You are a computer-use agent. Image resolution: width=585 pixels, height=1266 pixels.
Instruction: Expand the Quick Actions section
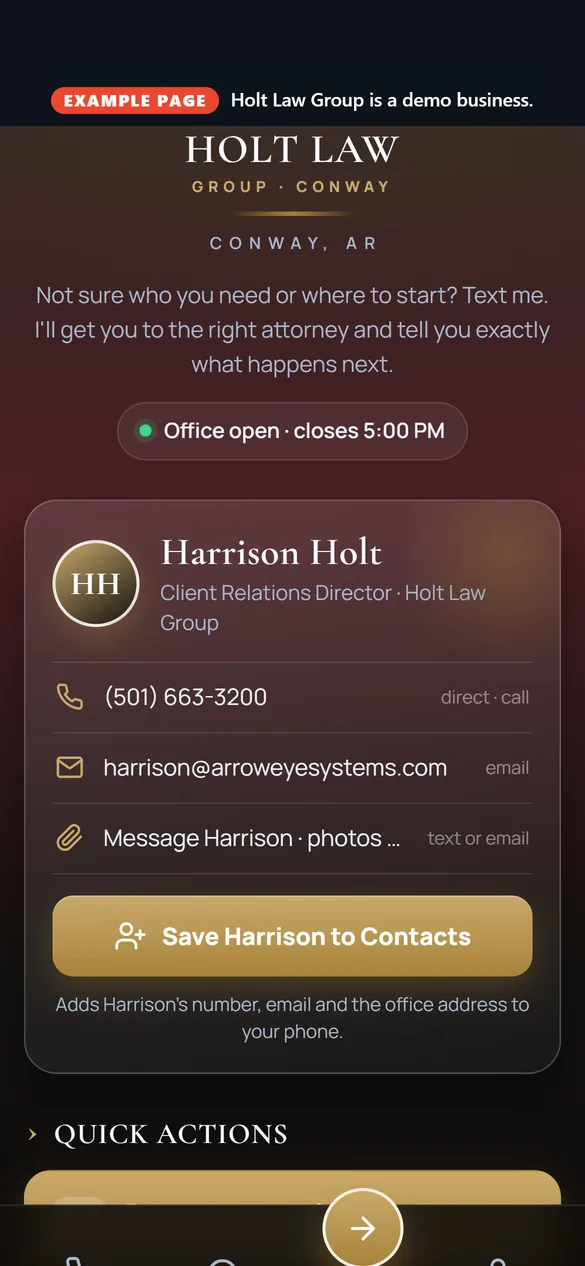coord(158,1134)
